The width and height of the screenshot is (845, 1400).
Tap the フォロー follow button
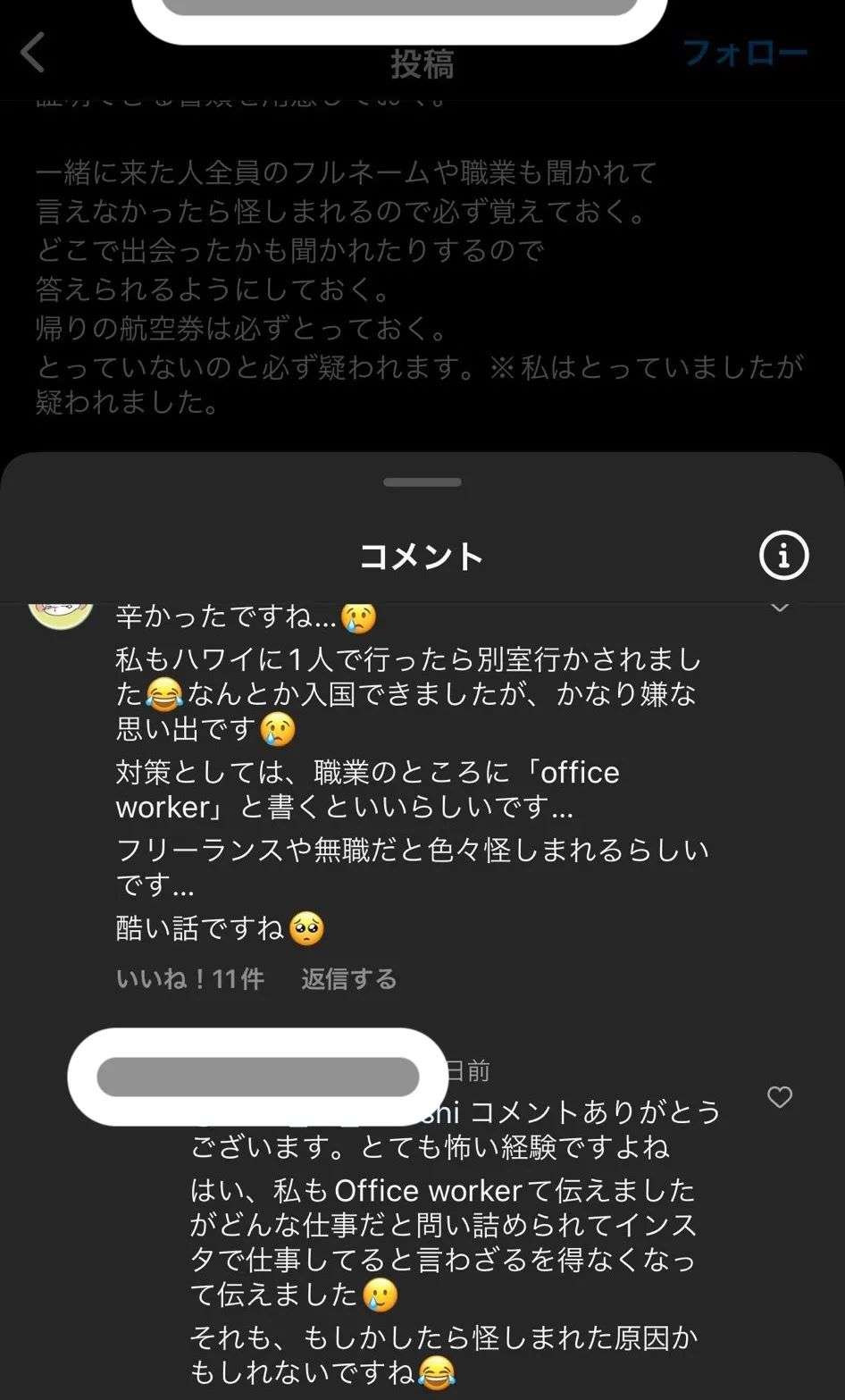point(745,54)
